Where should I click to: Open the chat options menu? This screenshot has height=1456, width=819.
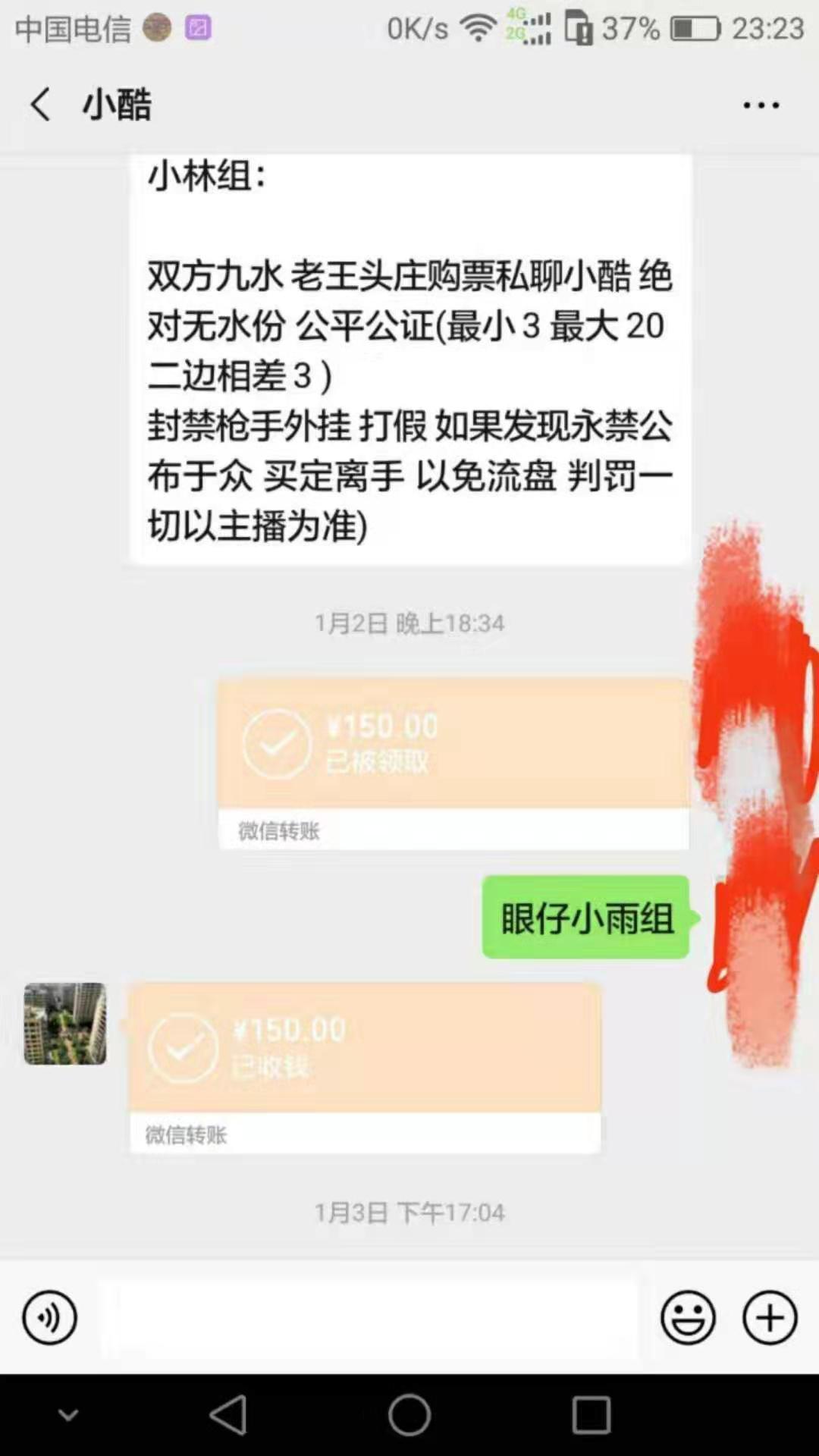point(761,105)
